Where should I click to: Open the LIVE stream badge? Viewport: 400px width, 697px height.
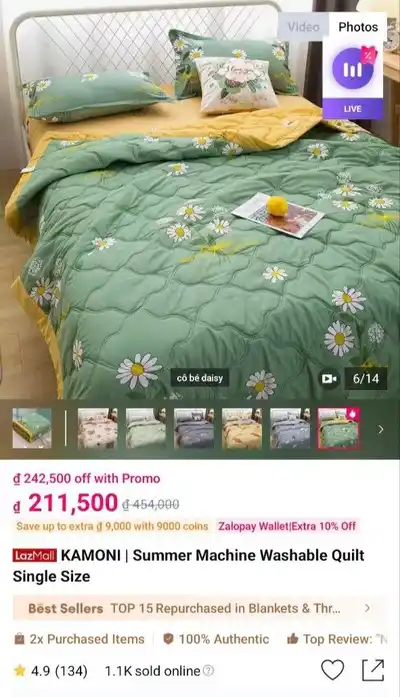[352, 81]
